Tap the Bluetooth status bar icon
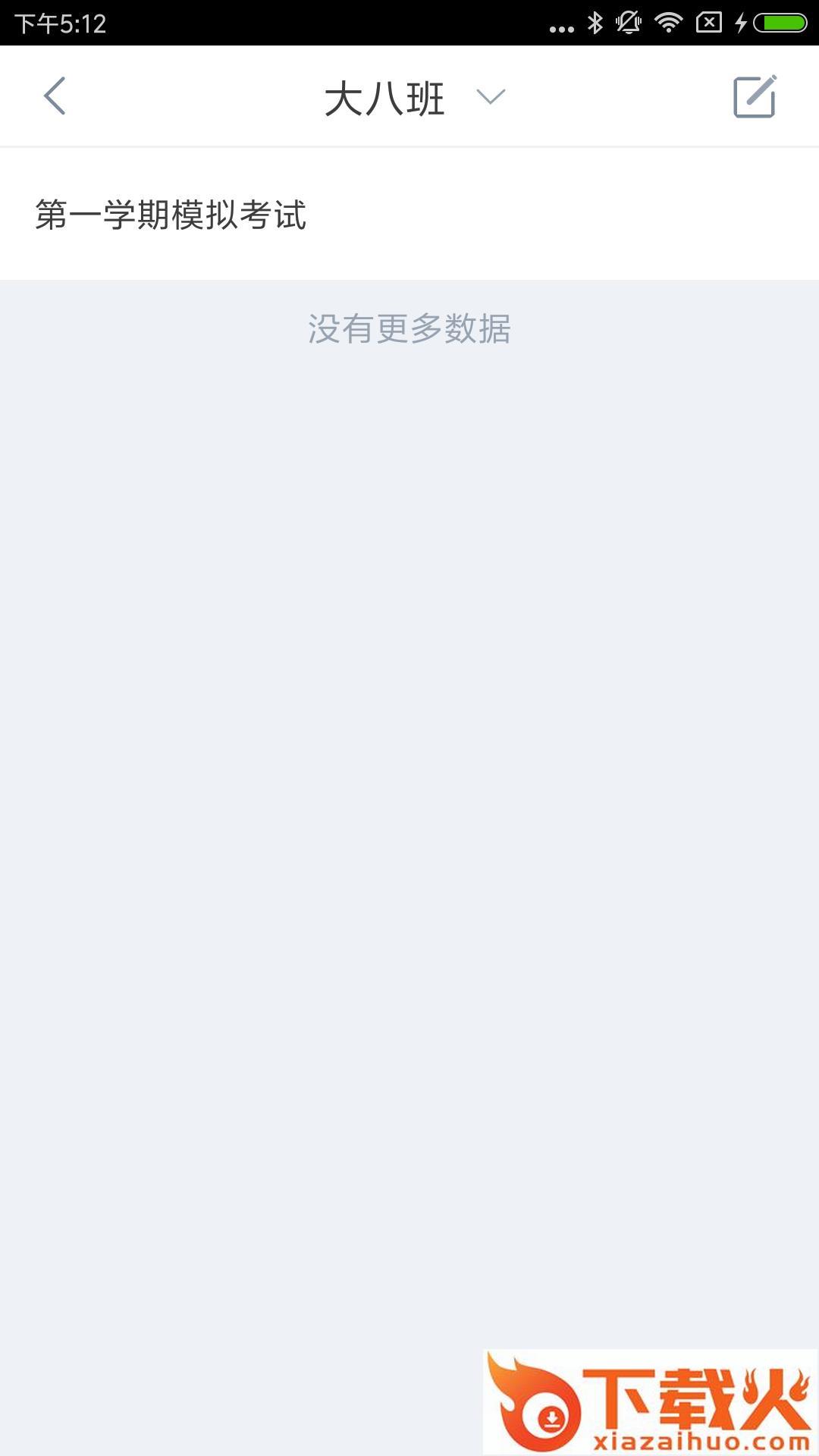The width and height of the screenshot is (819, 1456). click(595, 21)
